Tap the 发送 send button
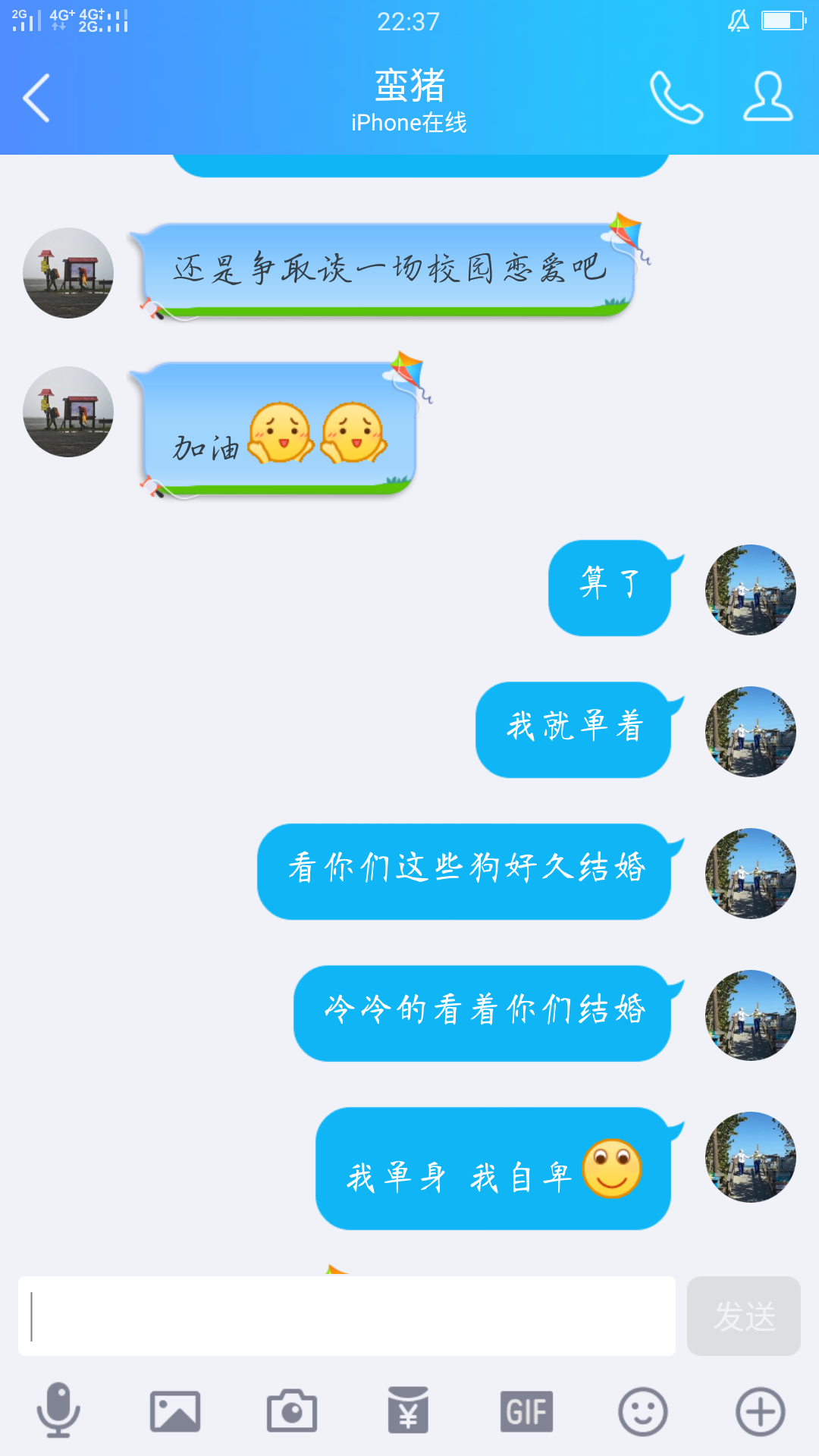The height and width of the screenshot is (1456, 819). pyautogui.click(x=743, y=1316)
